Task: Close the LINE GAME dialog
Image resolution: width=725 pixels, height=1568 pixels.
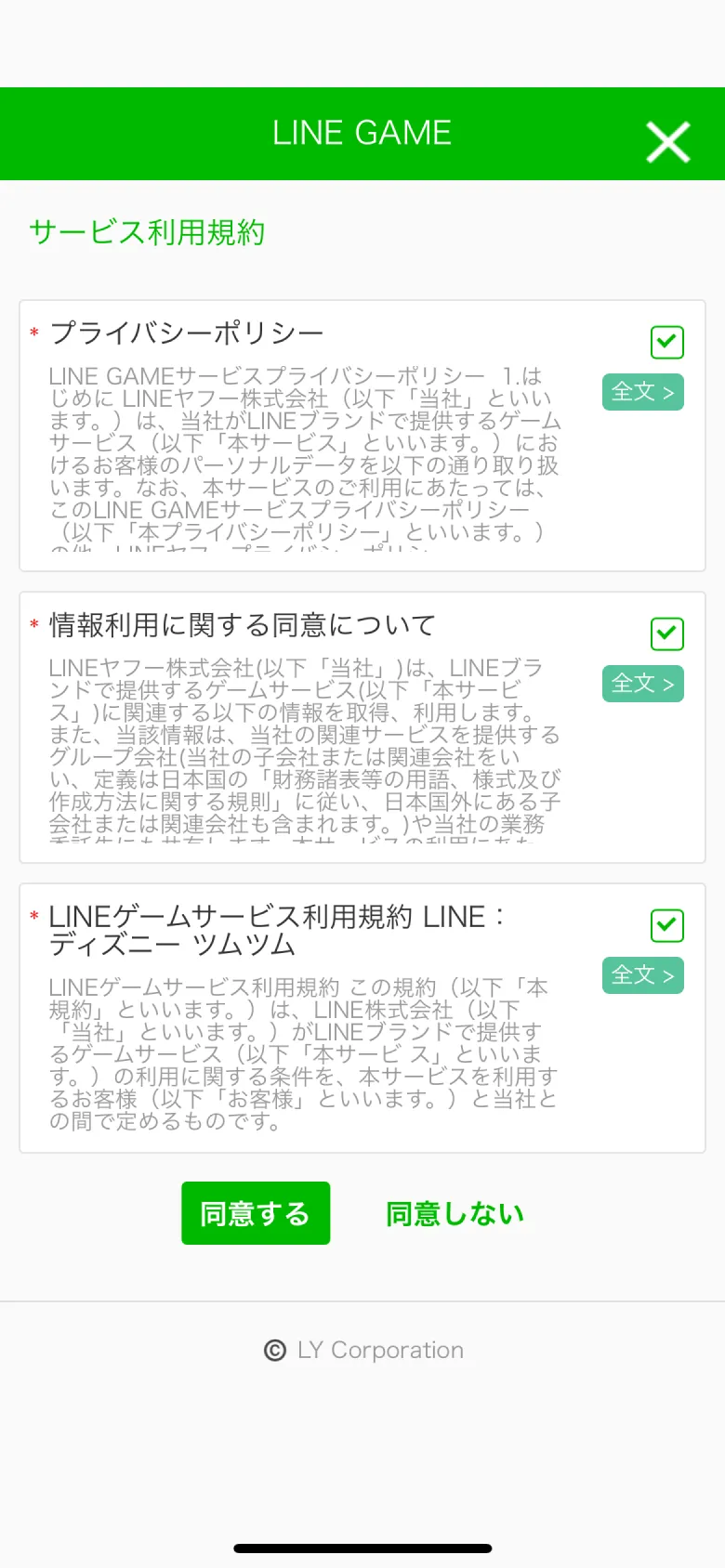Action: coord(667,143)
